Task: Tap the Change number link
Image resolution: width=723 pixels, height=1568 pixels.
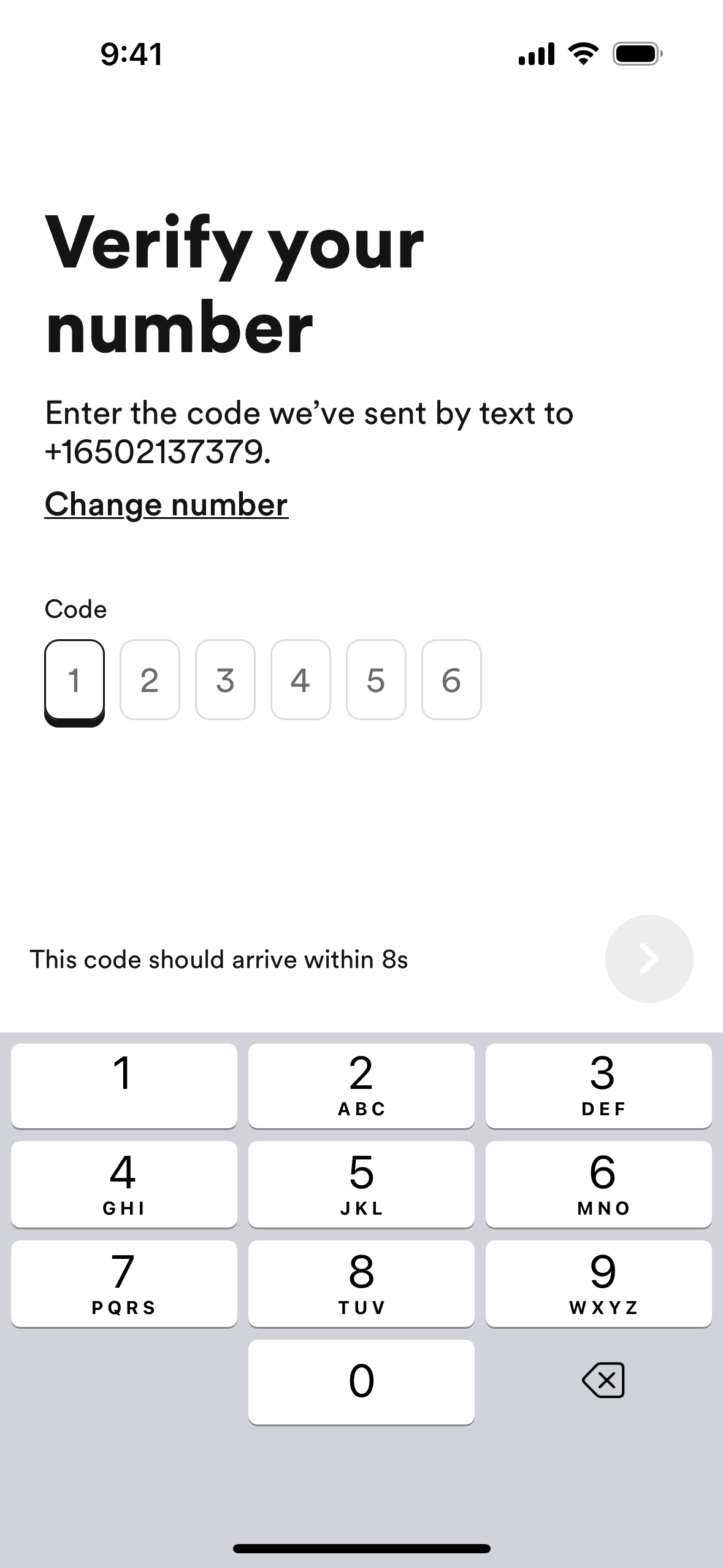Action: 166,505
